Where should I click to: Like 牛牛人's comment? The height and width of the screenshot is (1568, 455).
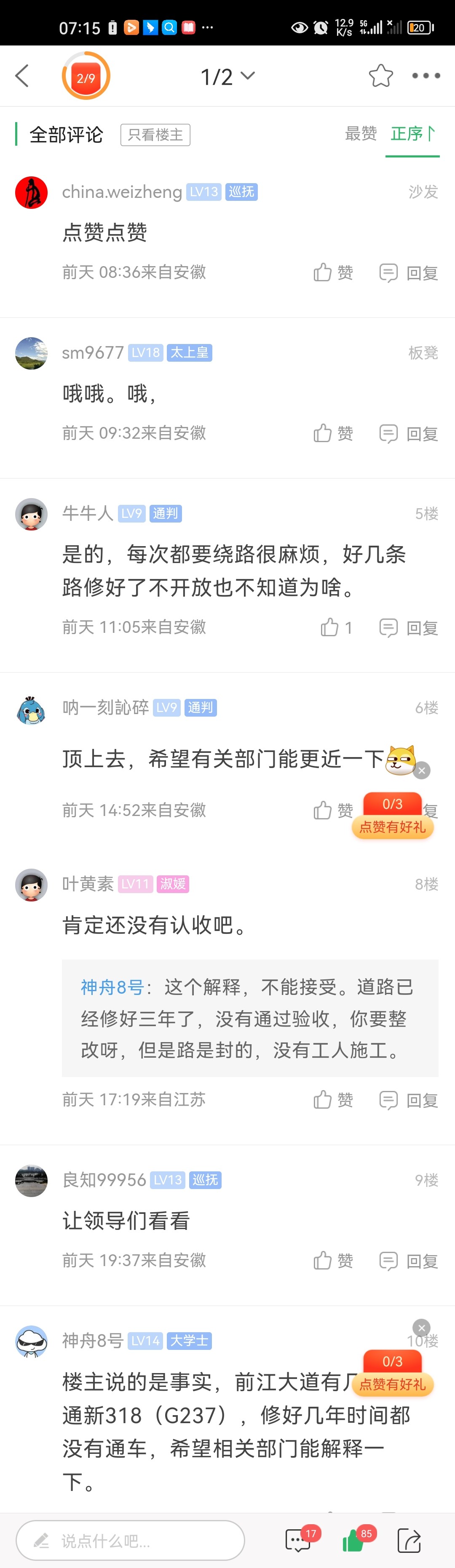[336, 627]
